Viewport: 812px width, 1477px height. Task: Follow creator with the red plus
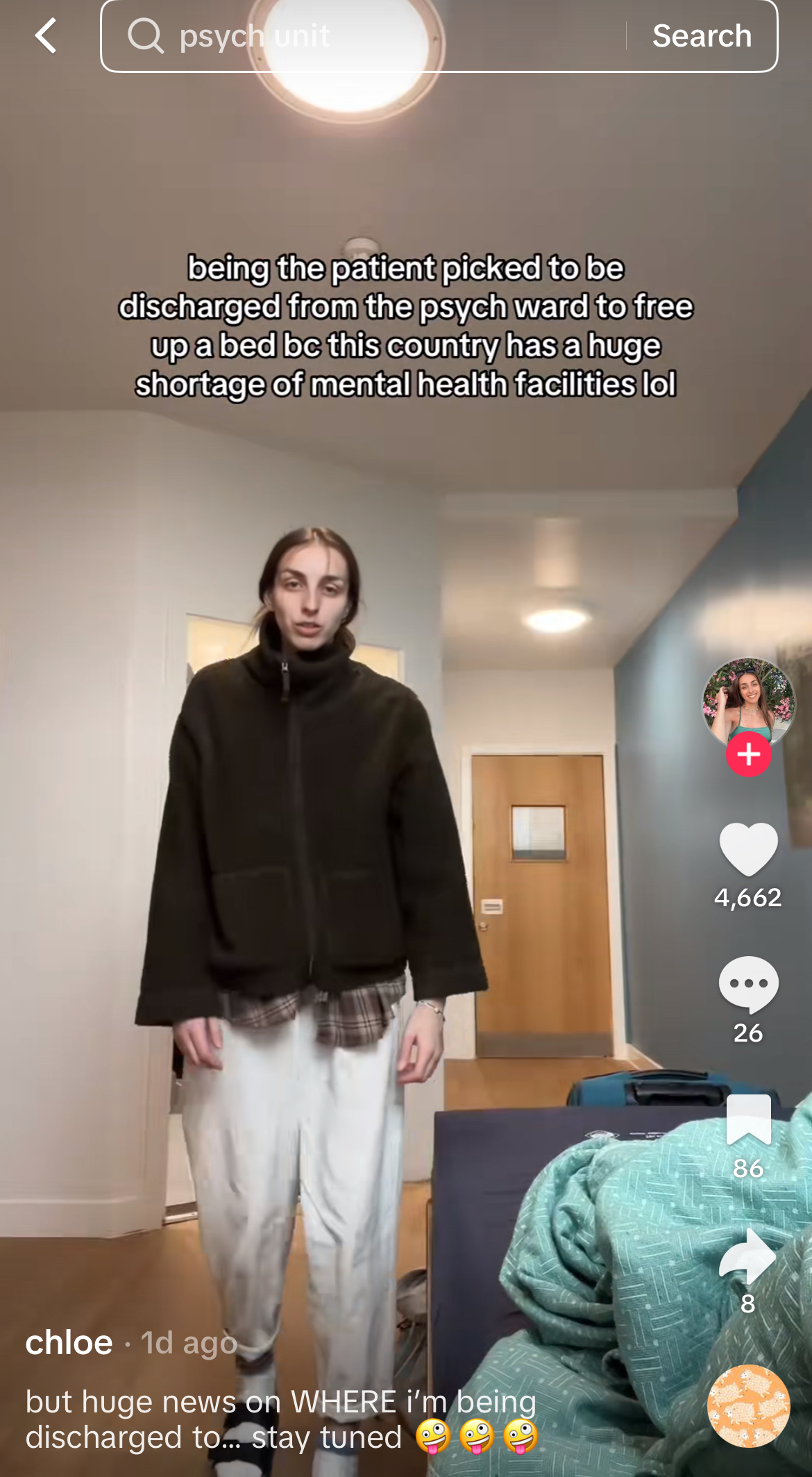748,755
